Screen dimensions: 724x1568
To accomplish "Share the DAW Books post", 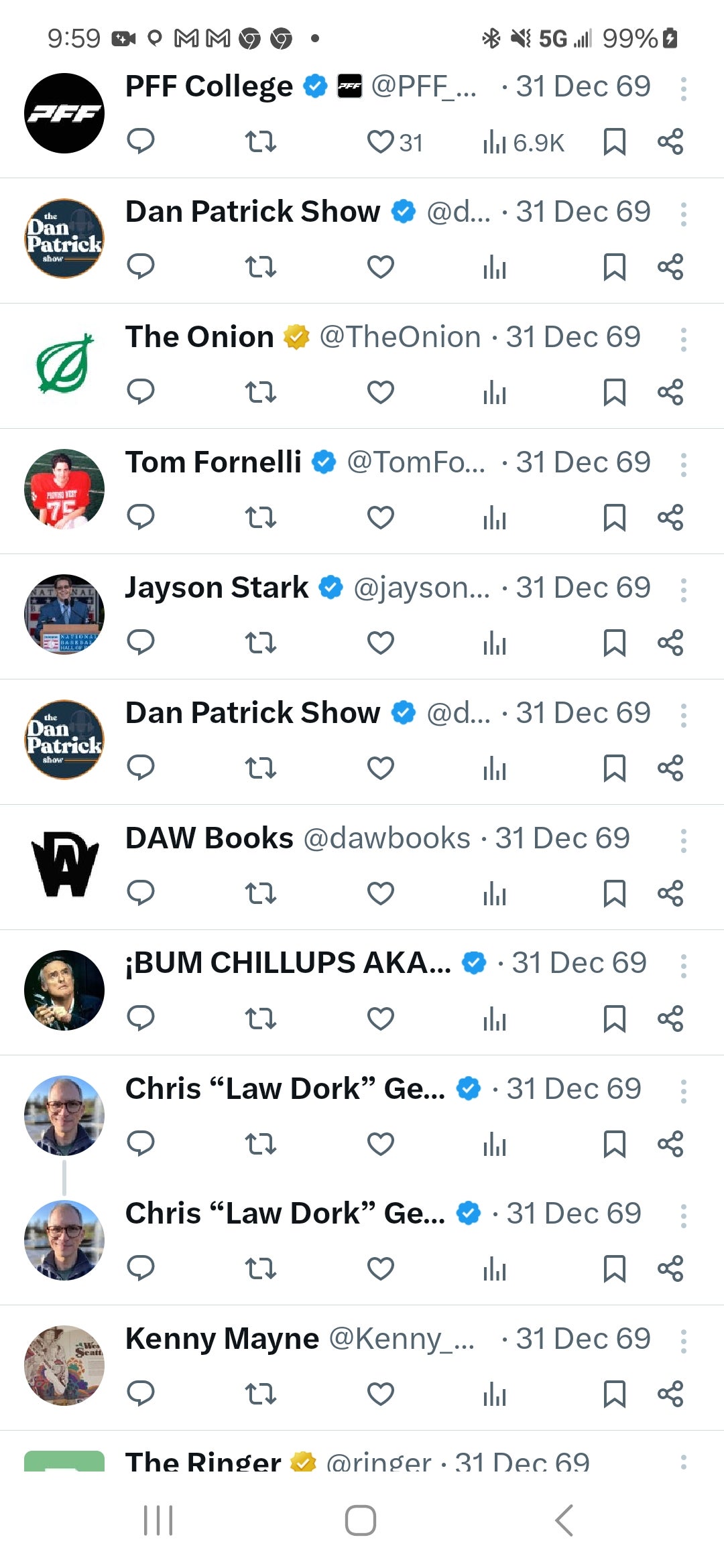I will 670,893.
